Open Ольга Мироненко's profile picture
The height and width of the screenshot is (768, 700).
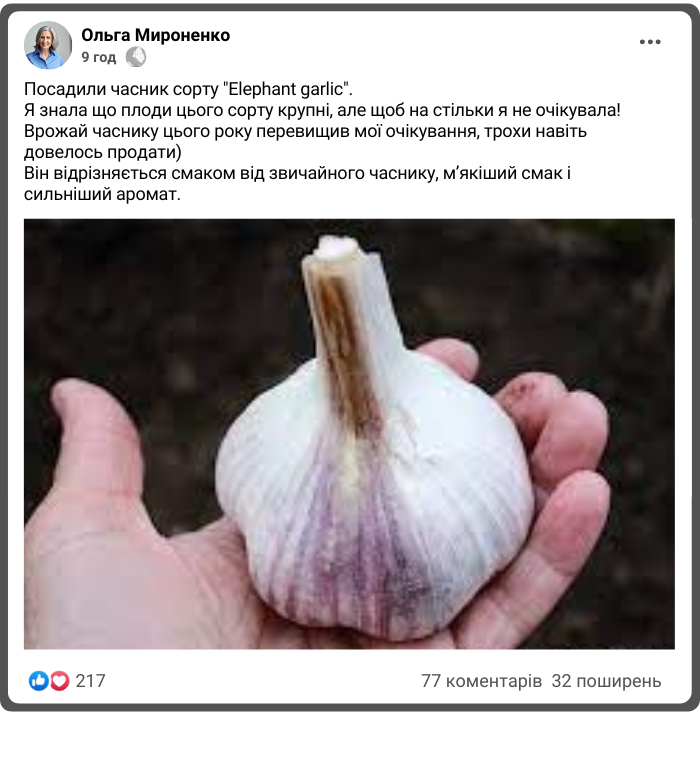47,45
